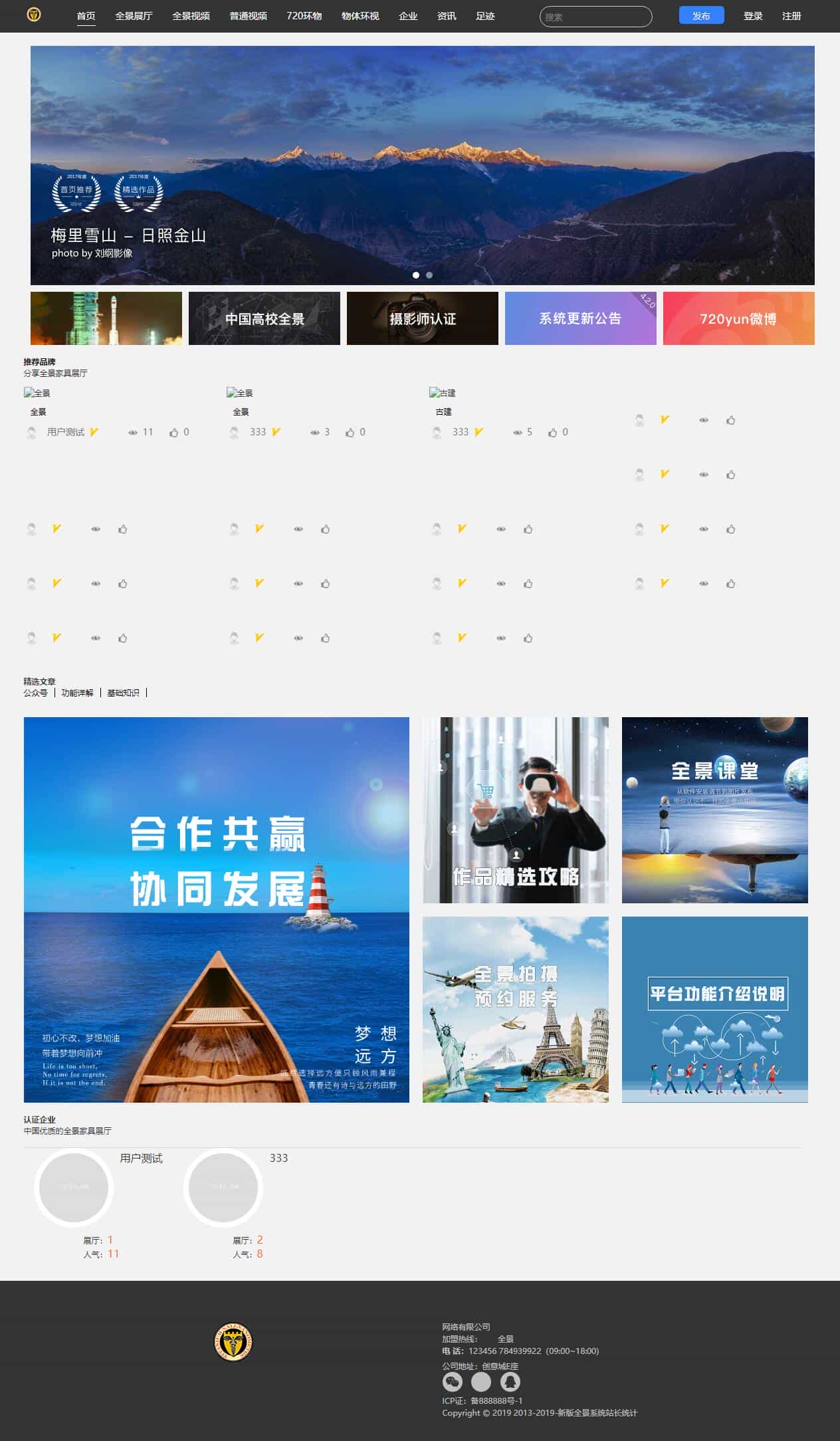
Task: Select the 功能详解 article filter
Action: (77, 693)
